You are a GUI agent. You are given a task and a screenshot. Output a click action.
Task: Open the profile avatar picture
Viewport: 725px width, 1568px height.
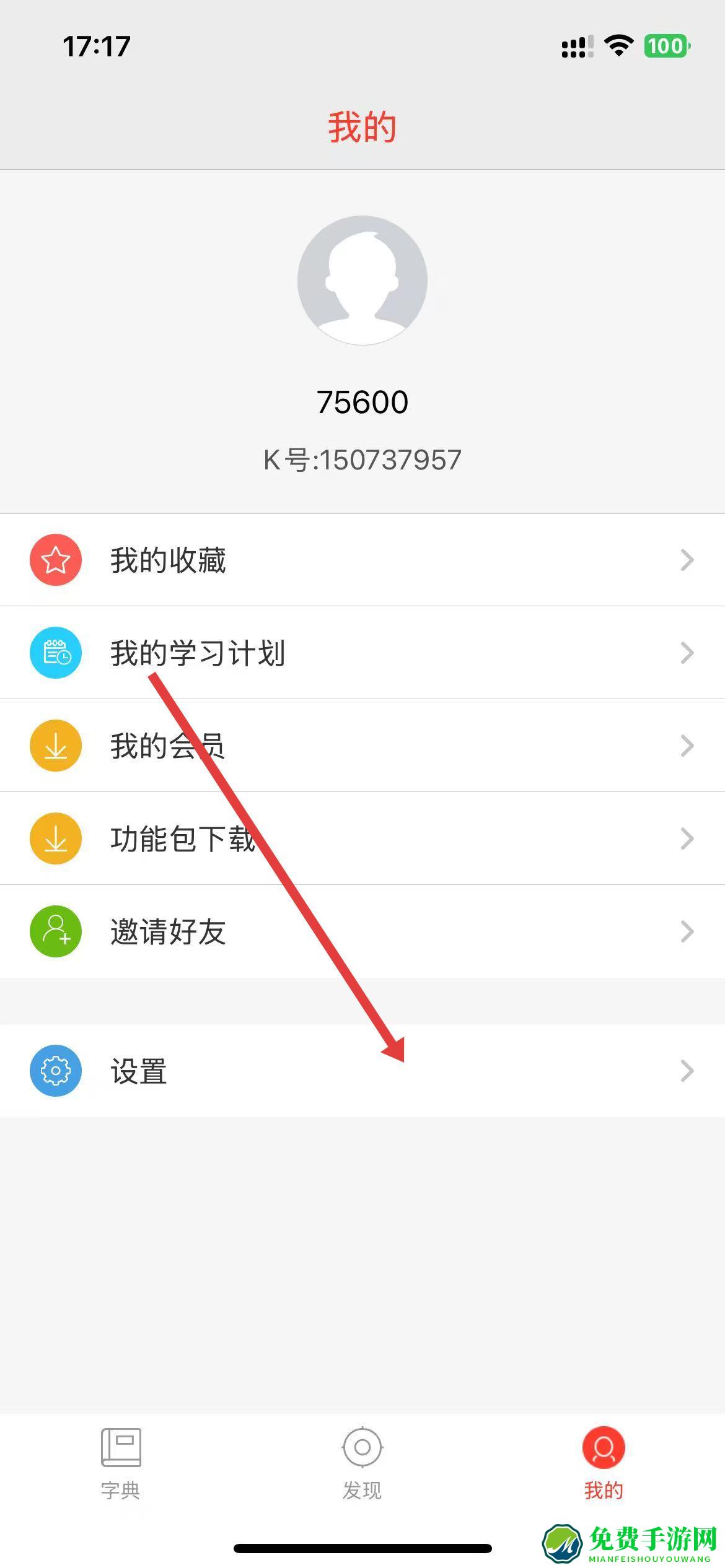362,280
